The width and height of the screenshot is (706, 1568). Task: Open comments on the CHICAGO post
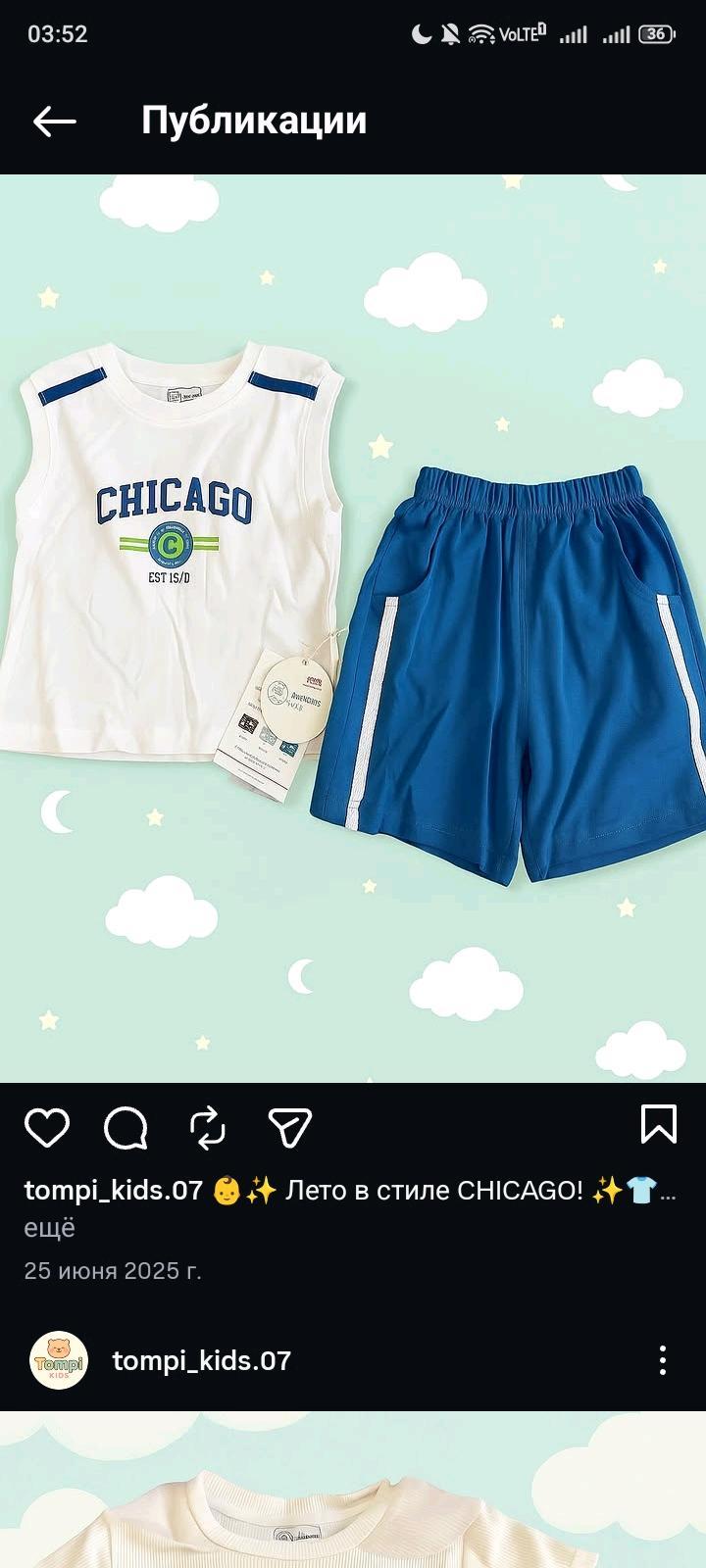pos(126,1127)
